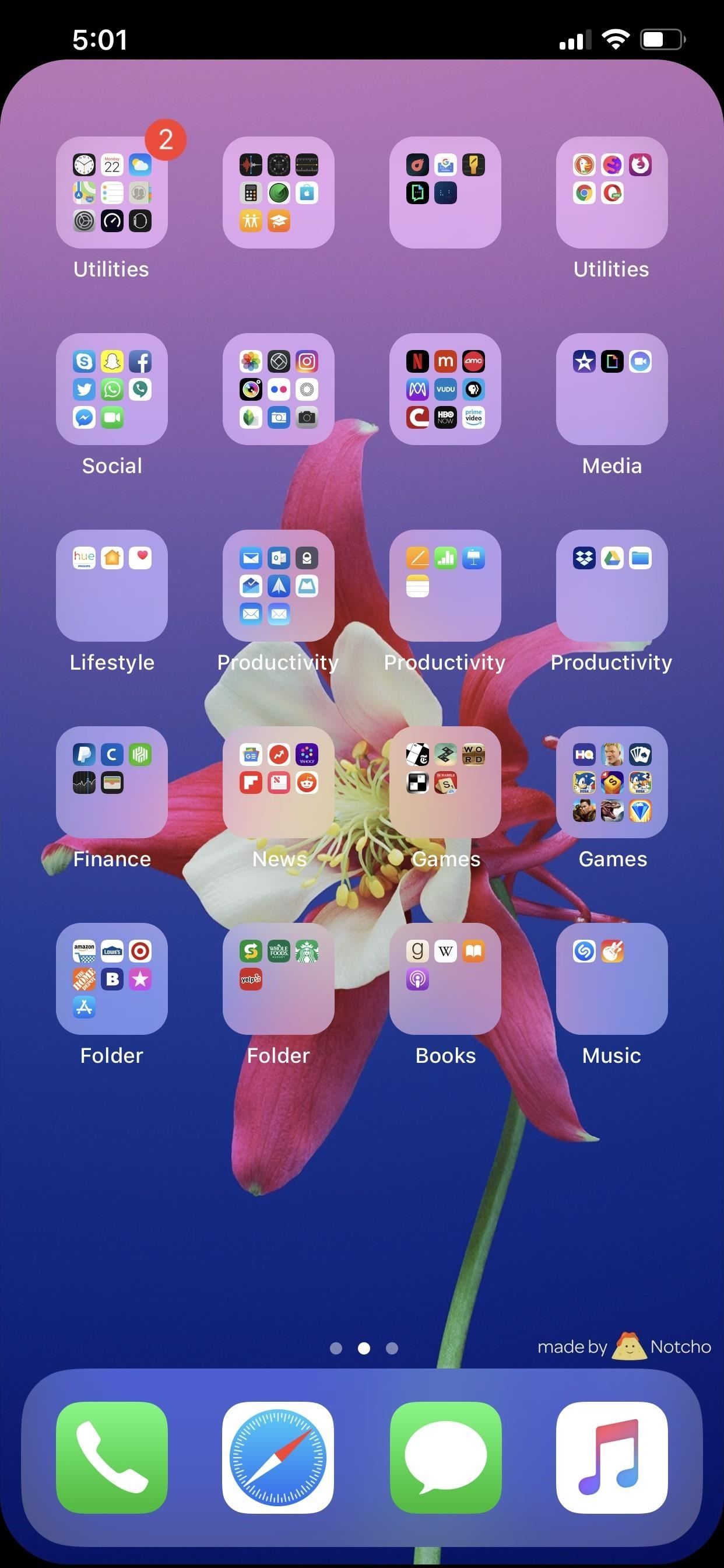Open PayPal in the Finance folder
This screenshot has height=1568, width=724.
83,755
